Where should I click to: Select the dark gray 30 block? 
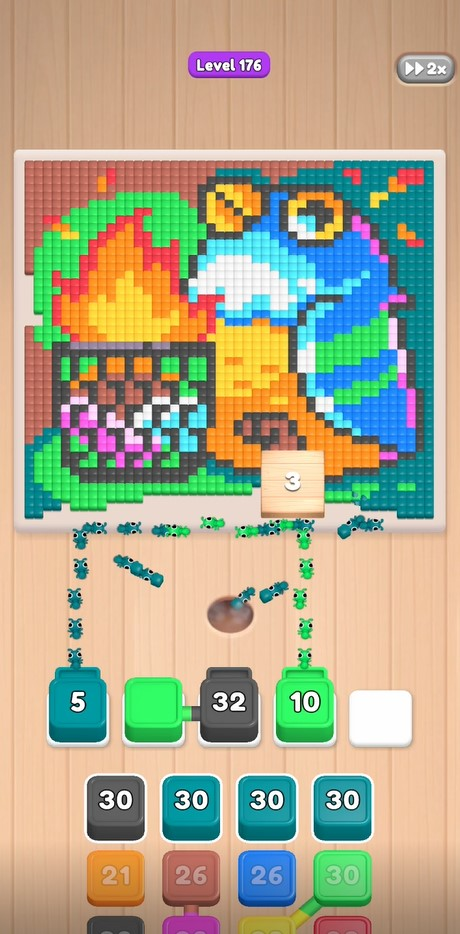pyautogui.click(x=116, y=807)
